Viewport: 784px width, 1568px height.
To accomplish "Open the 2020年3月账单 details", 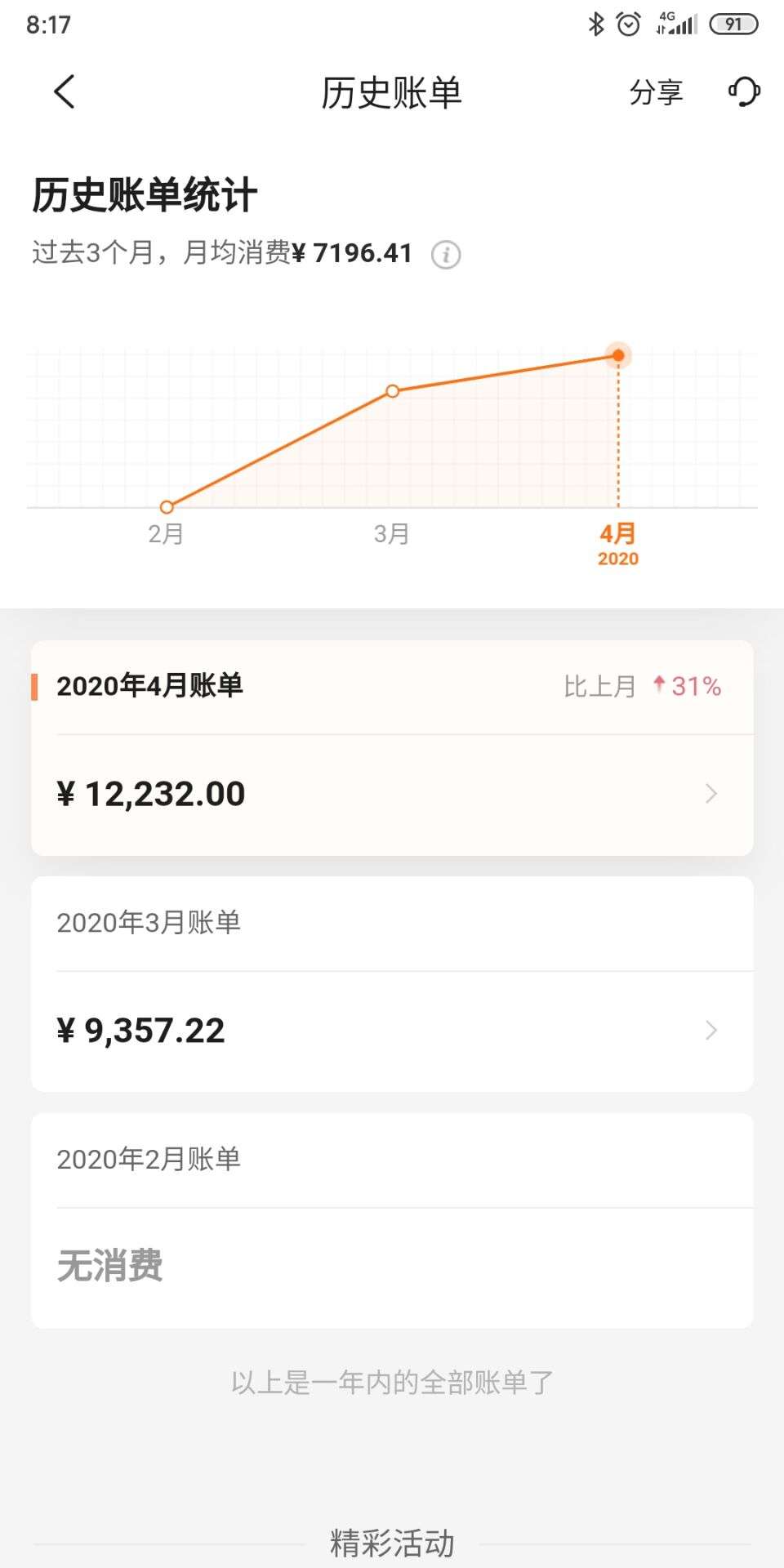I will [392, 984].
